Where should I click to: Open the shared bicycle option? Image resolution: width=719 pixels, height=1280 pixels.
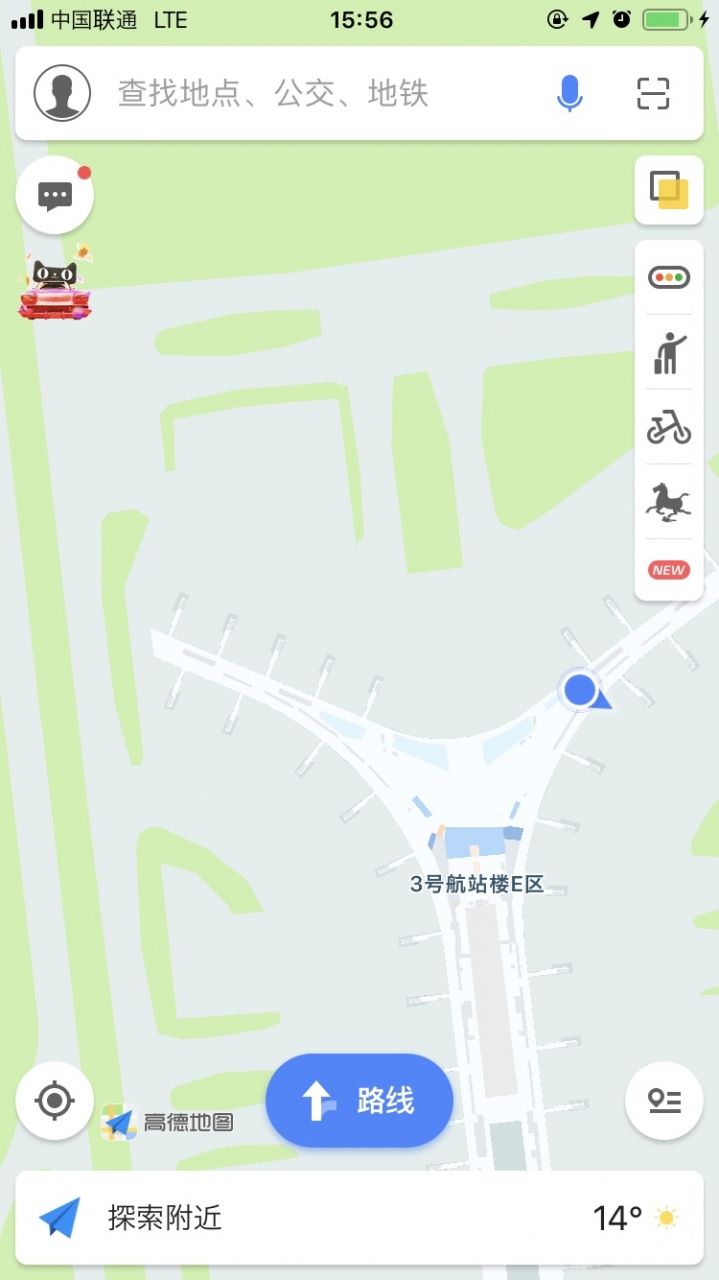coord(668,427)
